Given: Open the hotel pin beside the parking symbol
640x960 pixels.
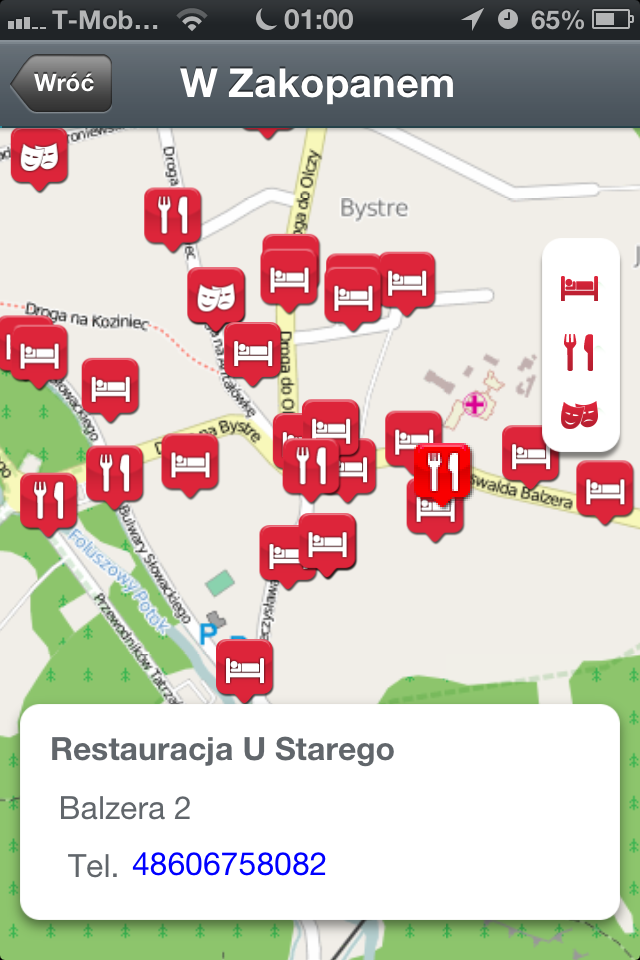Looking at the screenshot, I should pos(245,667).
